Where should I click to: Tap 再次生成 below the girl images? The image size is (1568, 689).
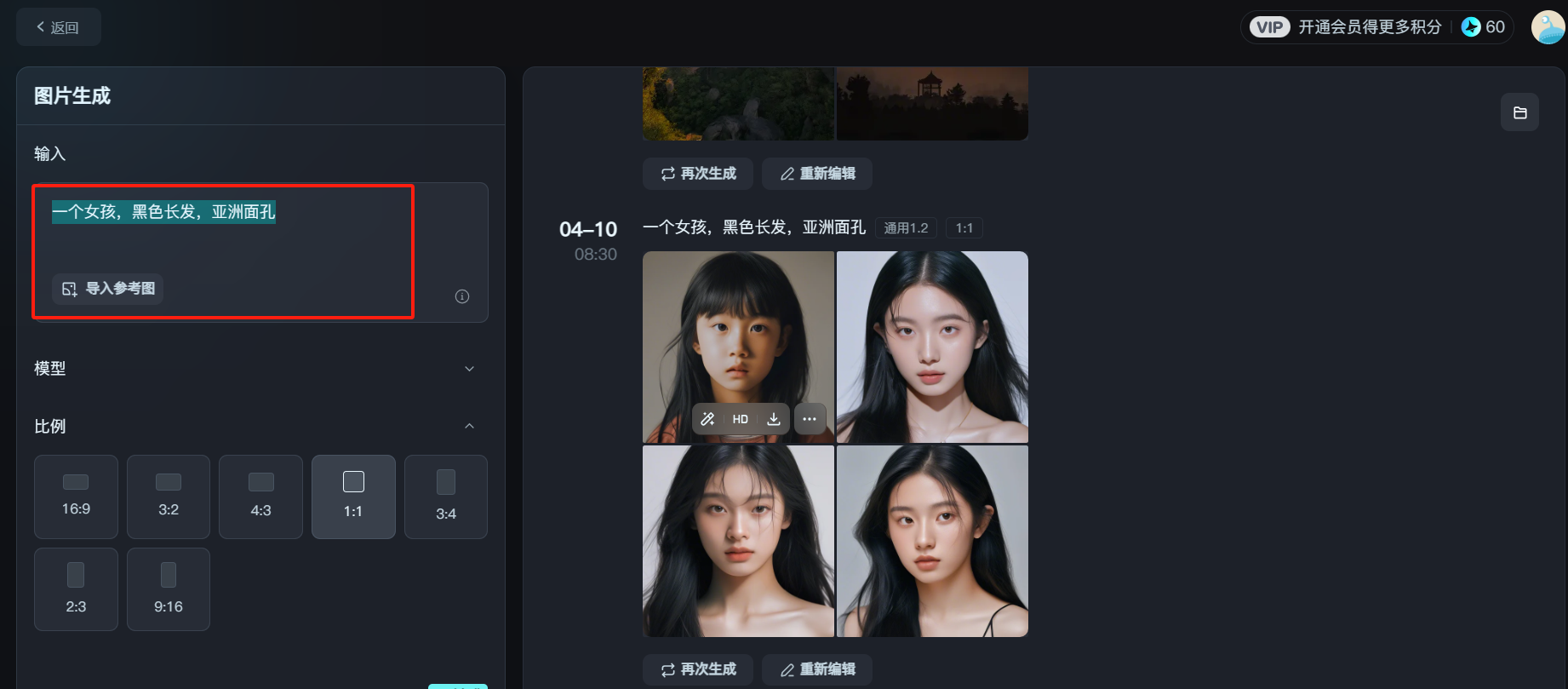click(698, 669)
